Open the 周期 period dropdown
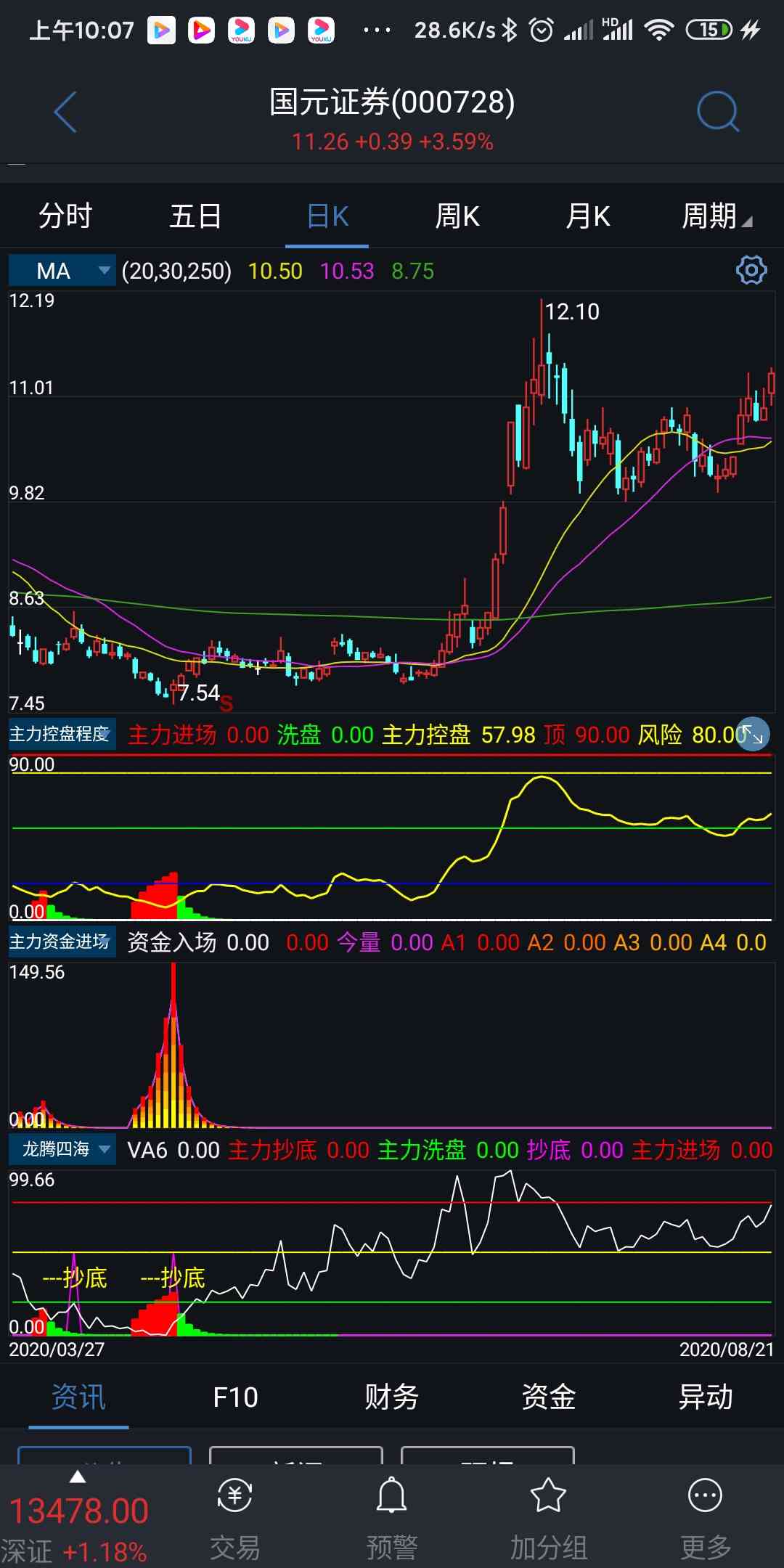Image resolution: width=784 pixels, height=1568 pixels. tap(716, 216)
